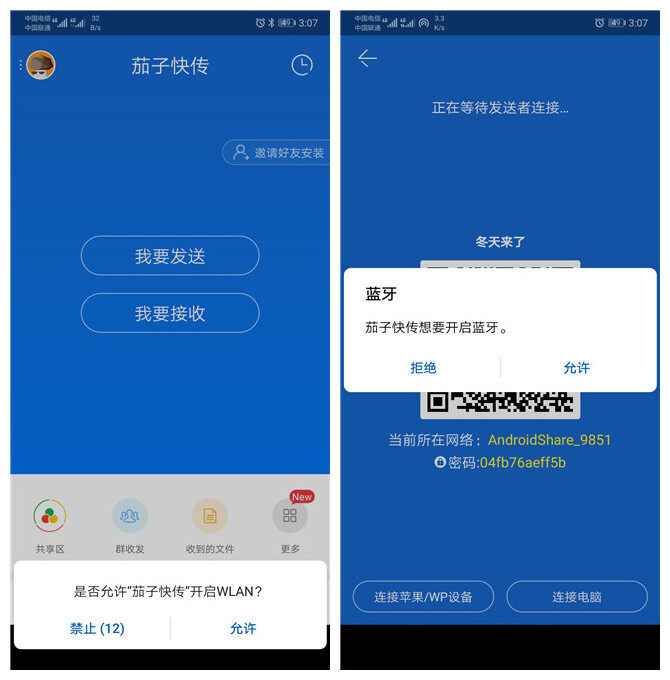Open the profile avatar menu
670x680 pixels.
(41, 65)
